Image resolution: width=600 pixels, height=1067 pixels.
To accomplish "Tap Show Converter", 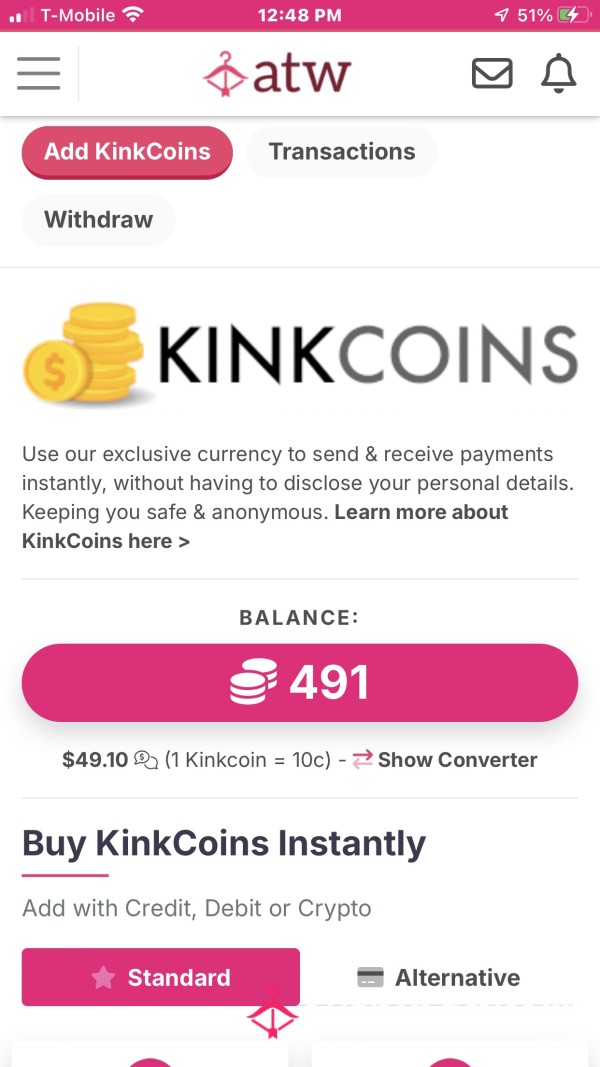I will click(445, 759).
